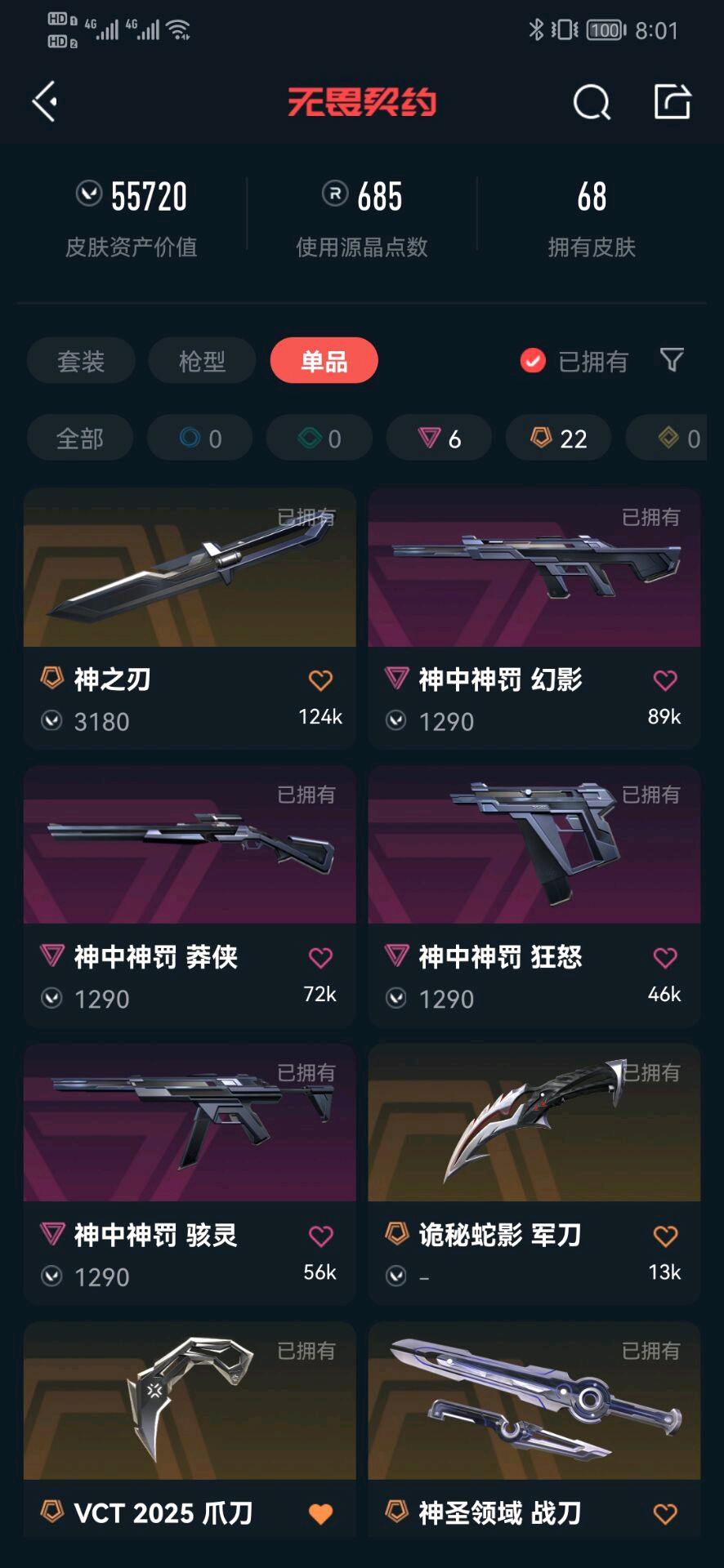Open the 神圣领域 战刀 skin card

pos(534,1430)
